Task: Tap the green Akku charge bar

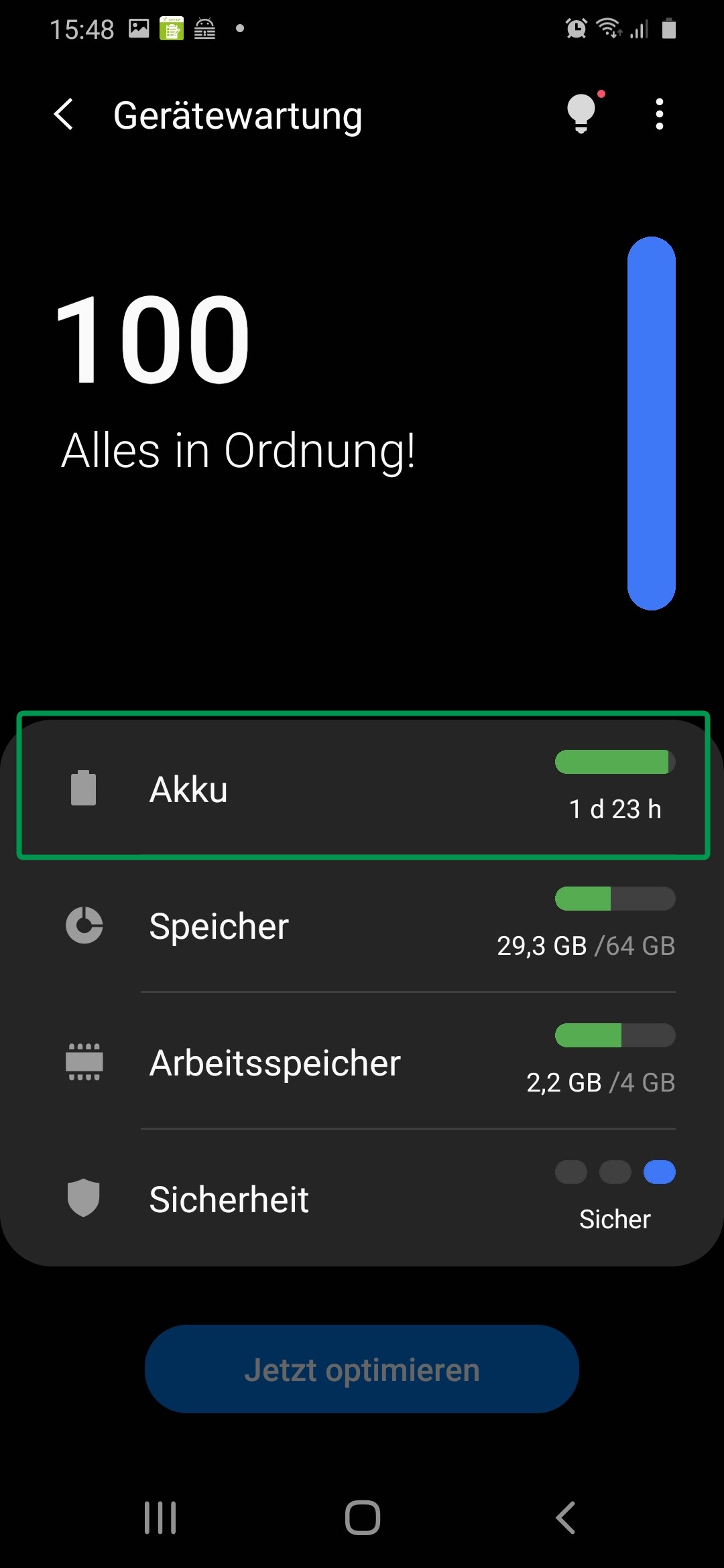Action: 613,762
